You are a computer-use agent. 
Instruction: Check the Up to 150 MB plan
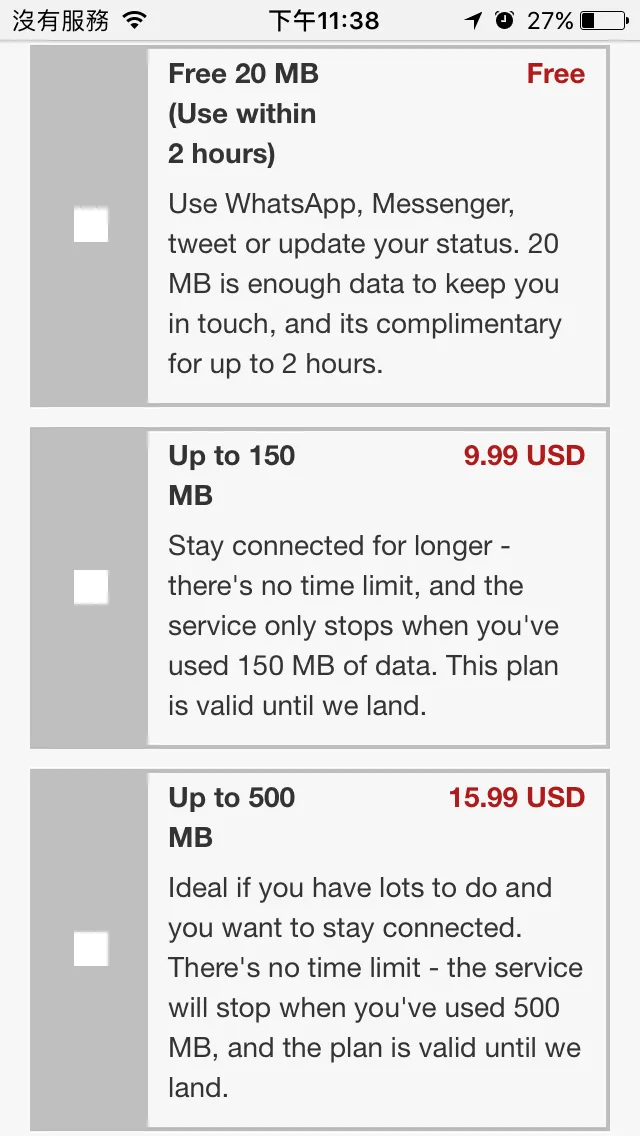point(91,587)
